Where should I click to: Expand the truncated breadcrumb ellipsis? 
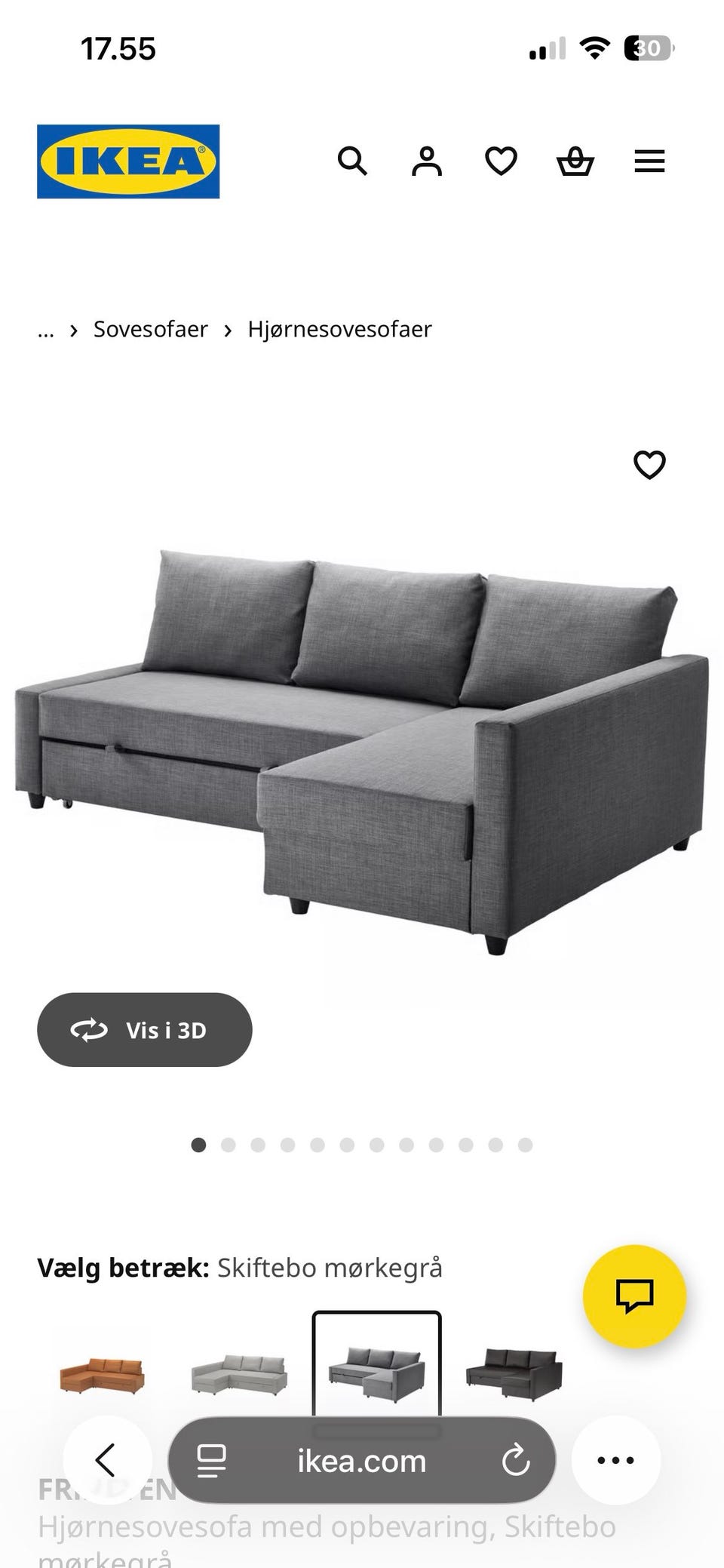46,329
